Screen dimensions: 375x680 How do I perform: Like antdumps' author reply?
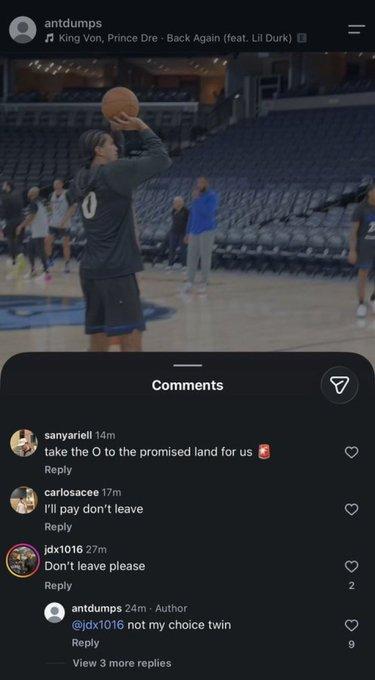(352, 625)
